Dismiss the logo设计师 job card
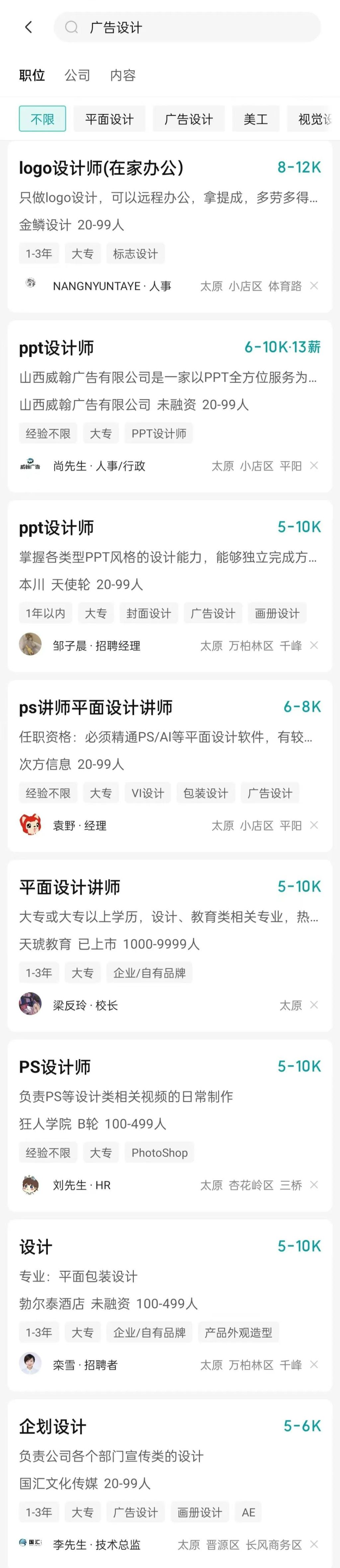This screenshot has height=1568, width=340. pos(314,285)
